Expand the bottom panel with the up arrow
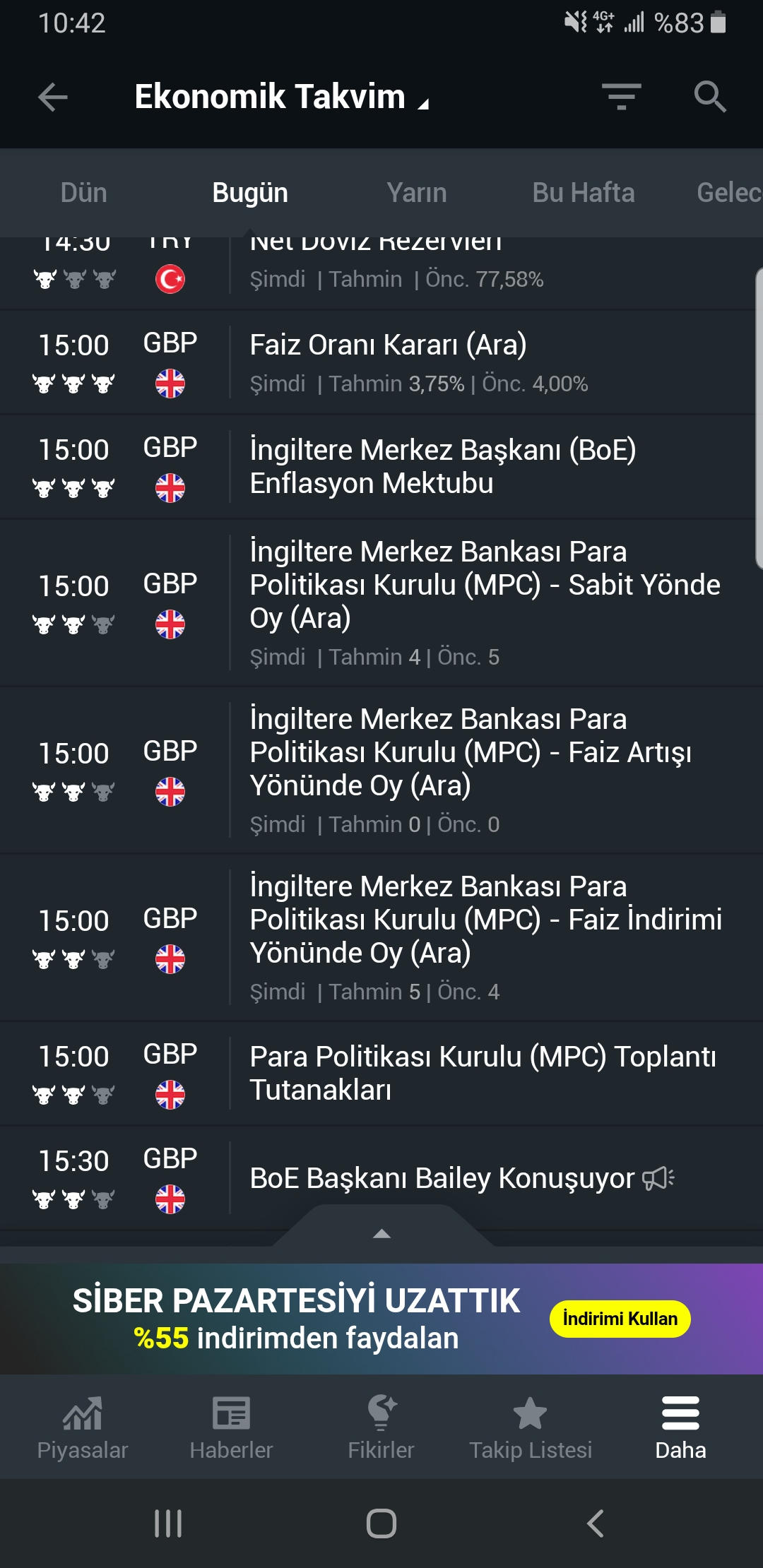Image resolution: width=763 pixels, height=1568 pixels. point(381,1234)
